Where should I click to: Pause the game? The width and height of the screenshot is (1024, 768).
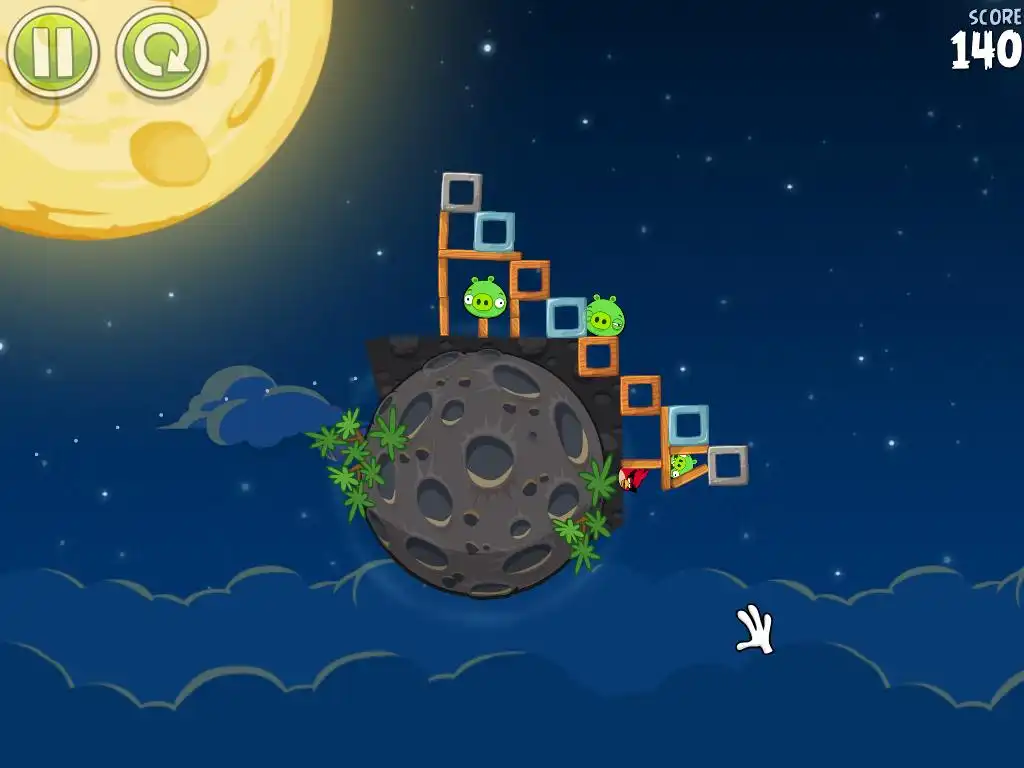coord(52,50)
